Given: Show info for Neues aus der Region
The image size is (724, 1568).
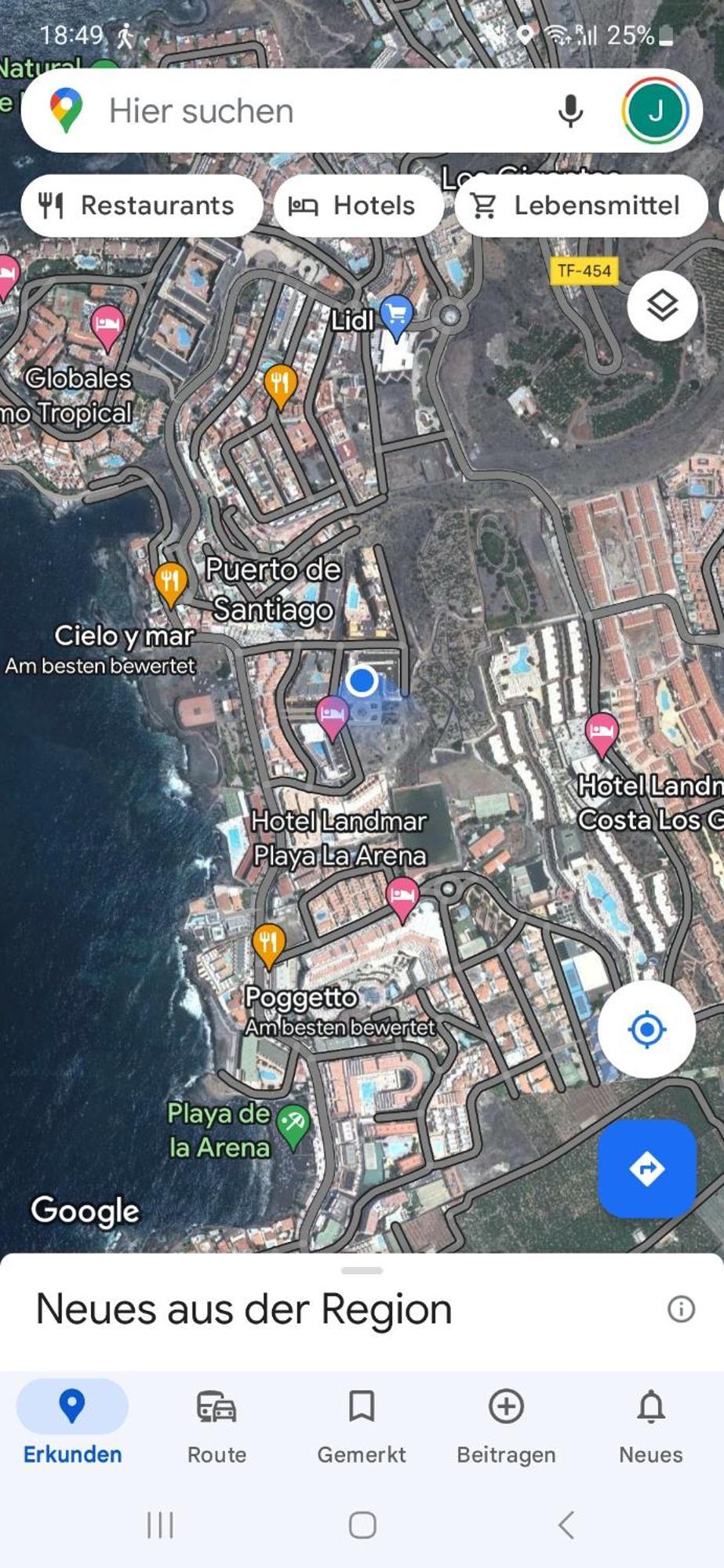Looking at the screenshot, I should tap(680, 1308).
